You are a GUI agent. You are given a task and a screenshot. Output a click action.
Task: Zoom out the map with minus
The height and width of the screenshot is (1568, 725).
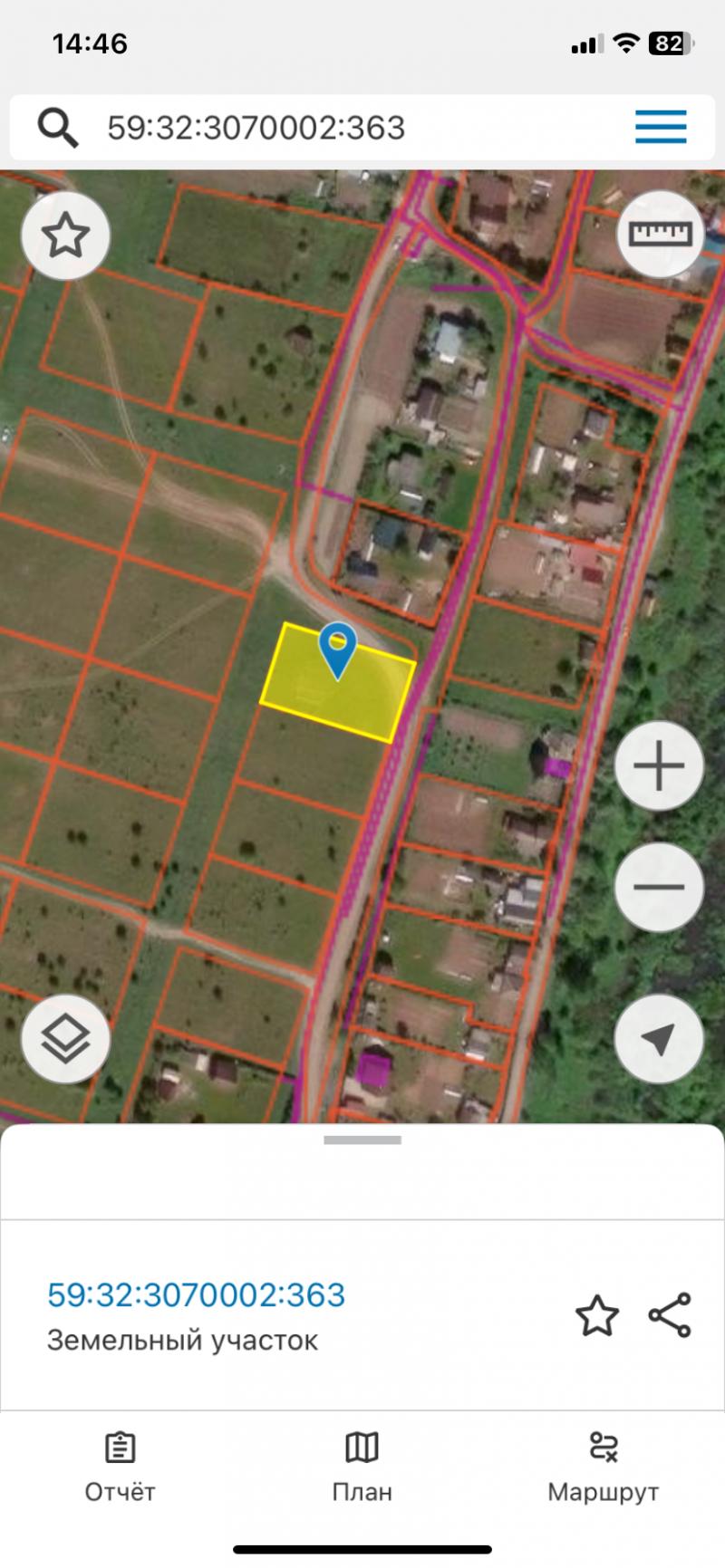tap(659, 887)
